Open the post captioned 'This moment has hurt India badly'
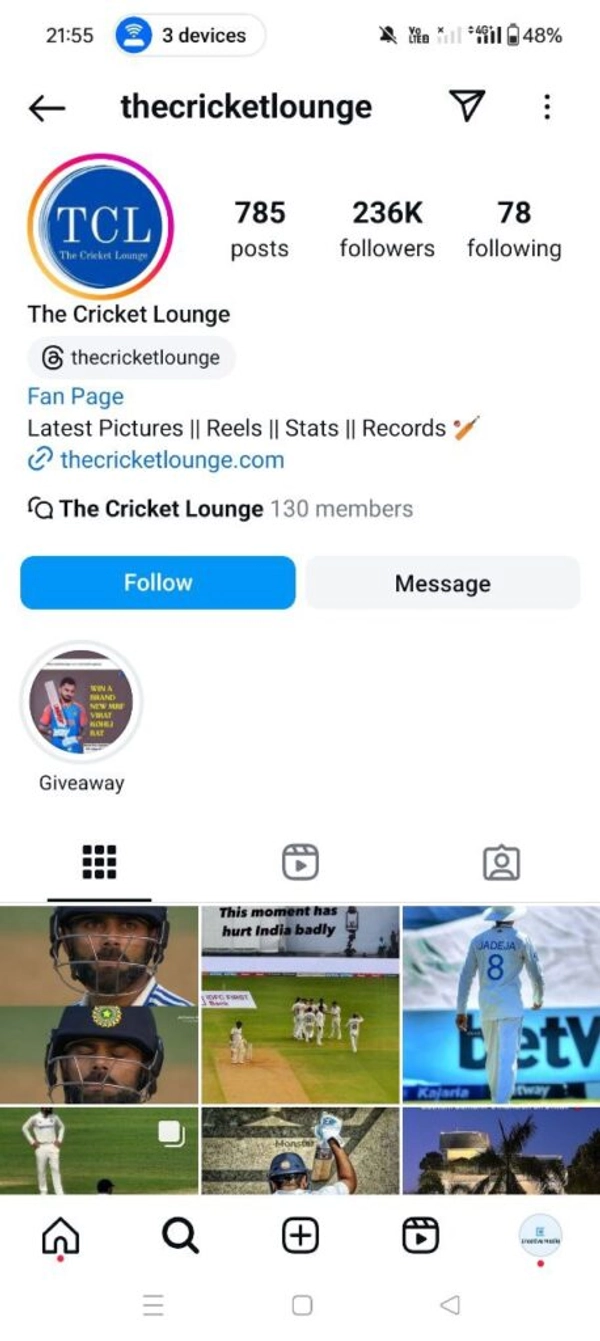The width and height of the screenshot is (600, 1341). (299, 1003)
